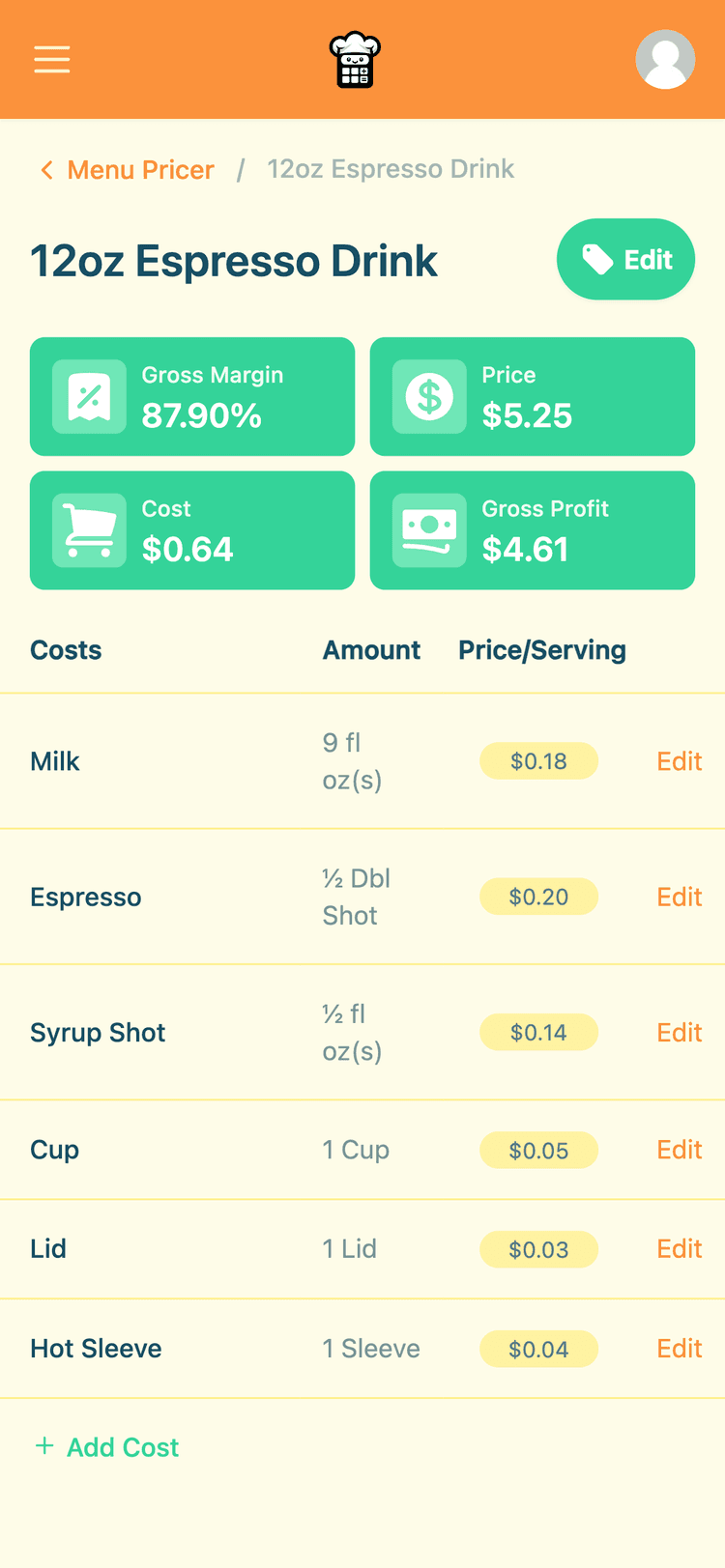Edit the Espresso cost entry

(679, 897)
